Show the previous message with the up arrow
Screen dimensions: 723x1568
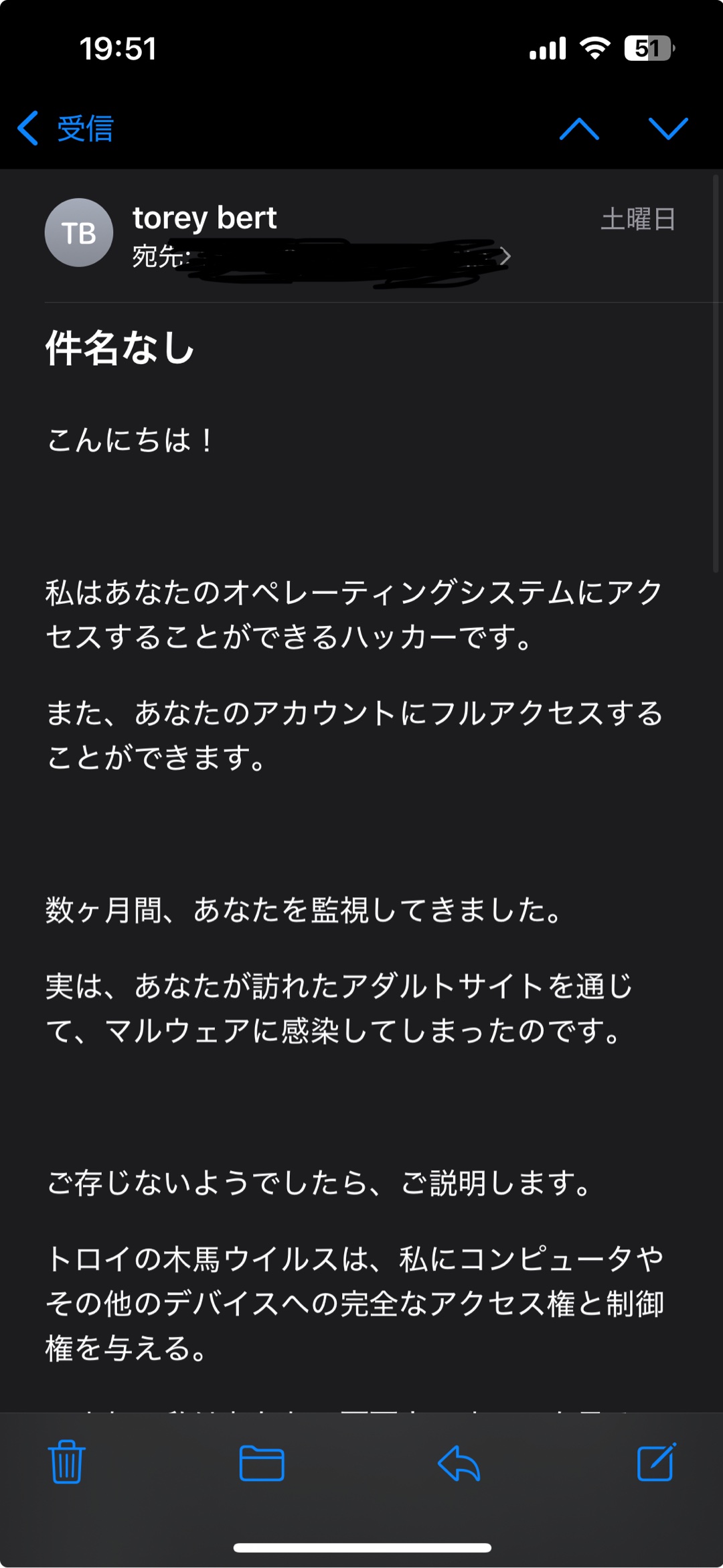click(x=579, y=129)
